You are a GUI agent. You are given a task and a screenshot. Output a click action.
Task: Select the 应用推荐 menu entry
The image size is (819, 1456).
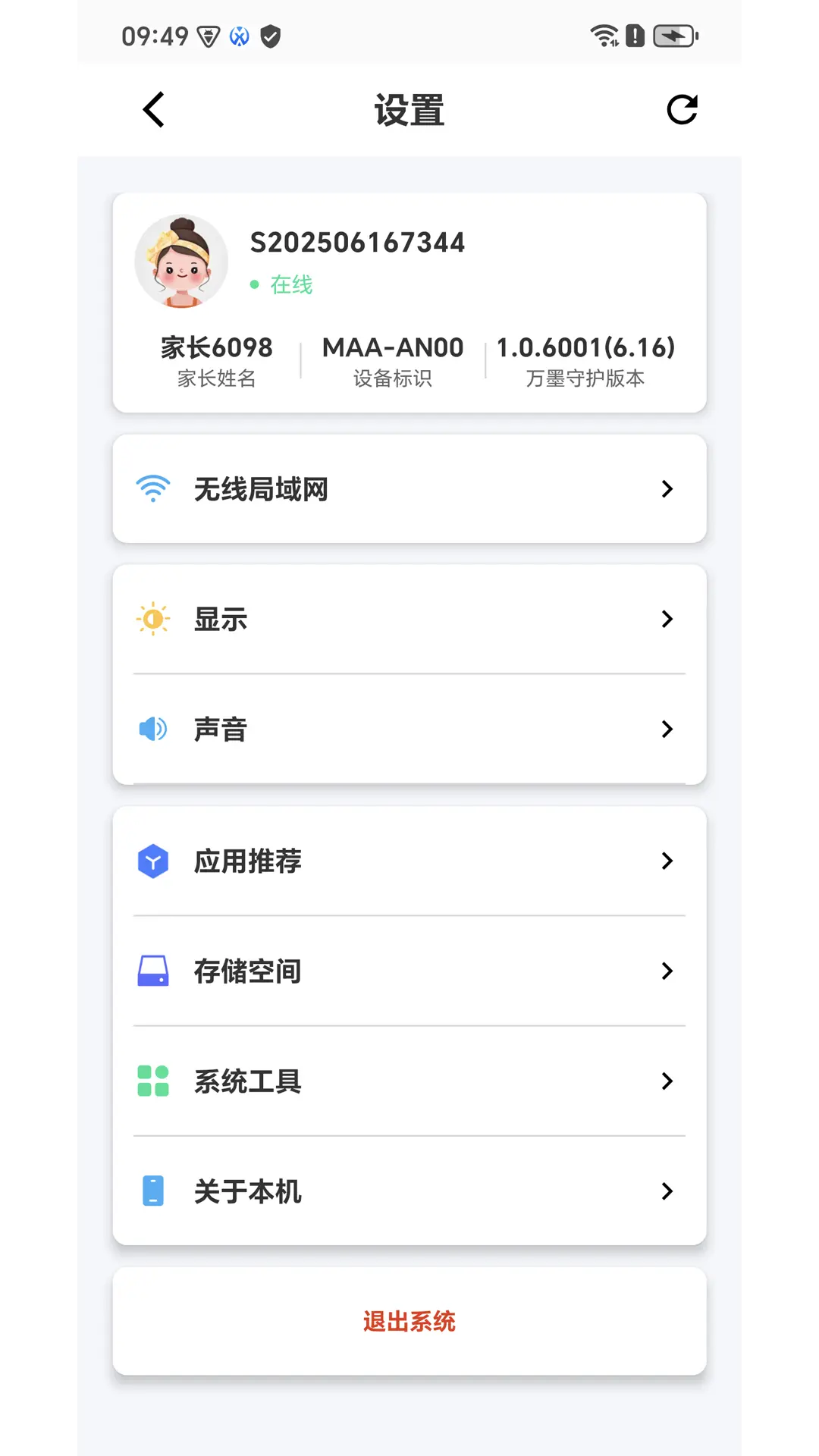(x=247, y=861)
